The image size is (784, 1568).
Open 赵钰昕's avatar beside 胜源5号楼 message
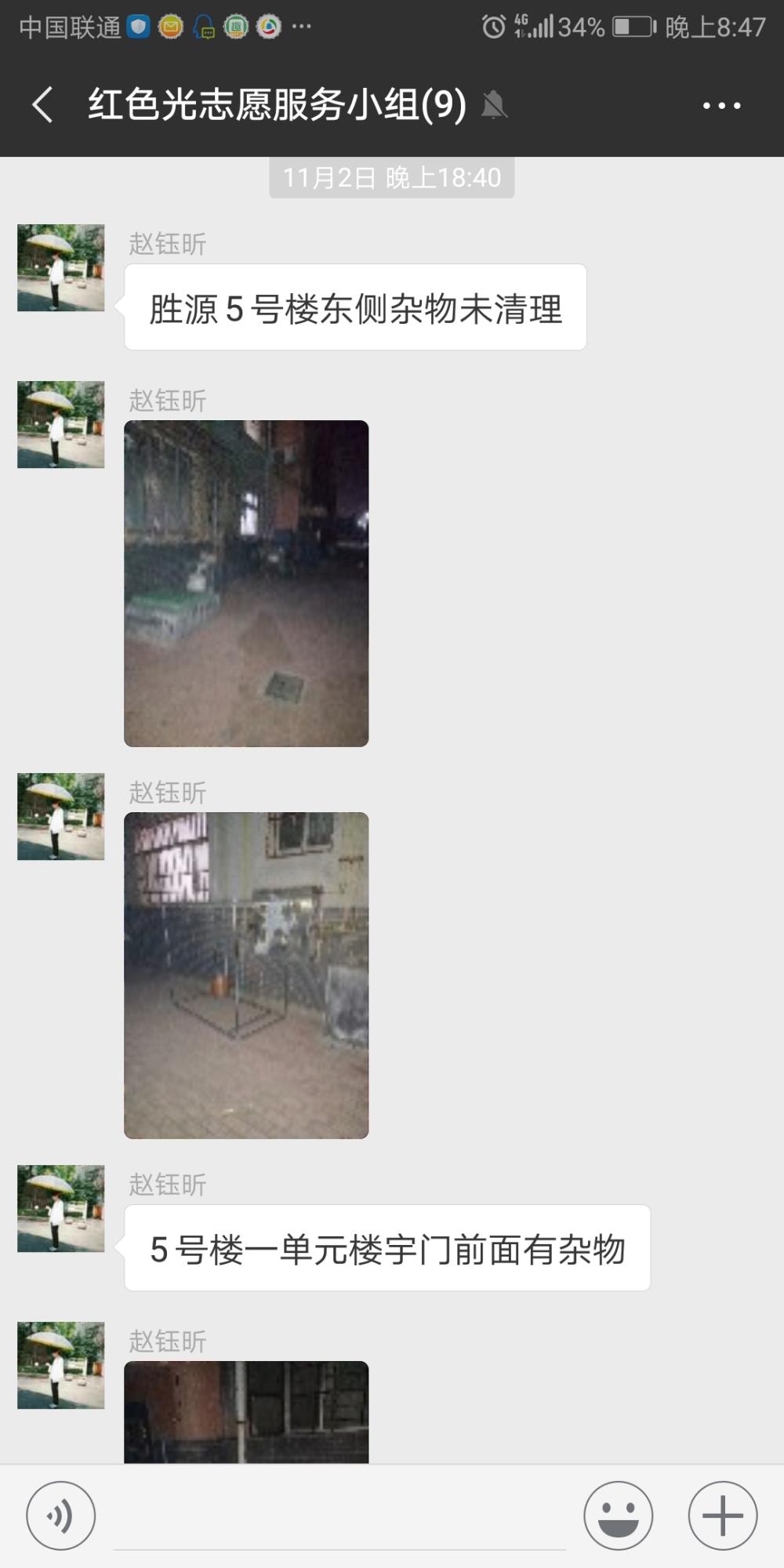[61, 268]
